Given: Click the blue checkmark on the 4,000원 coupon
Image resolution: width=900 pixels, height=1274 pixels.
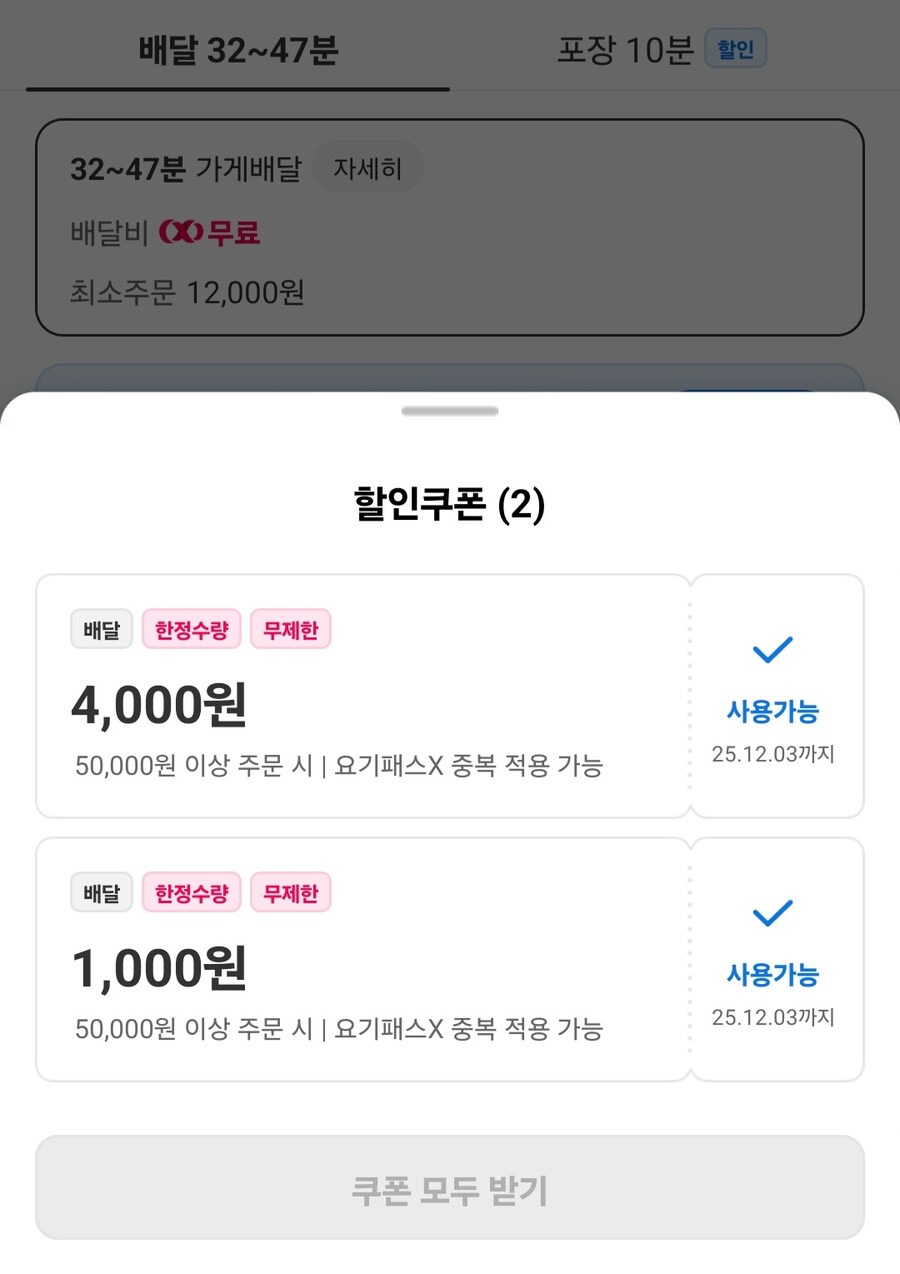Looking at the screenshot, I should click(771, 652).
